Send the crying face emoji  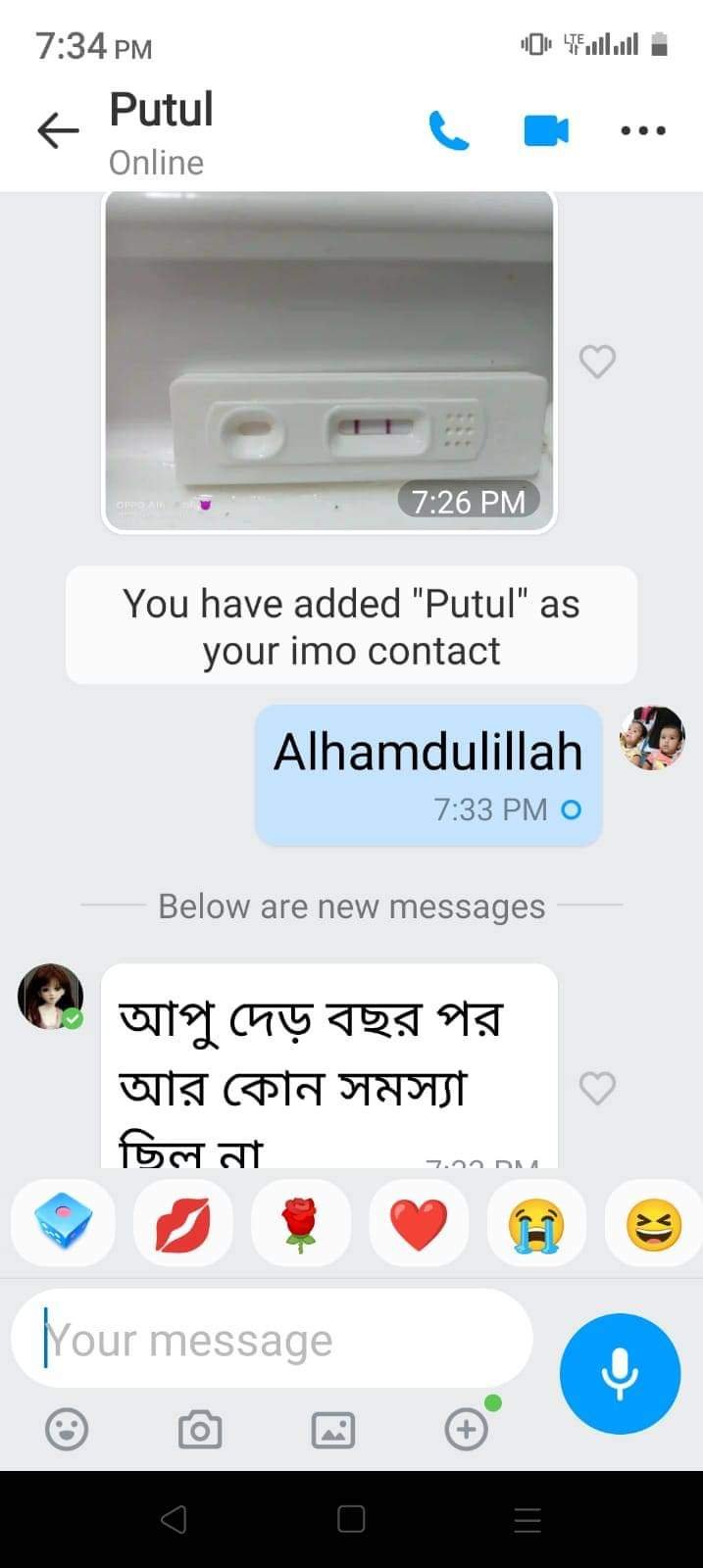536,1224
